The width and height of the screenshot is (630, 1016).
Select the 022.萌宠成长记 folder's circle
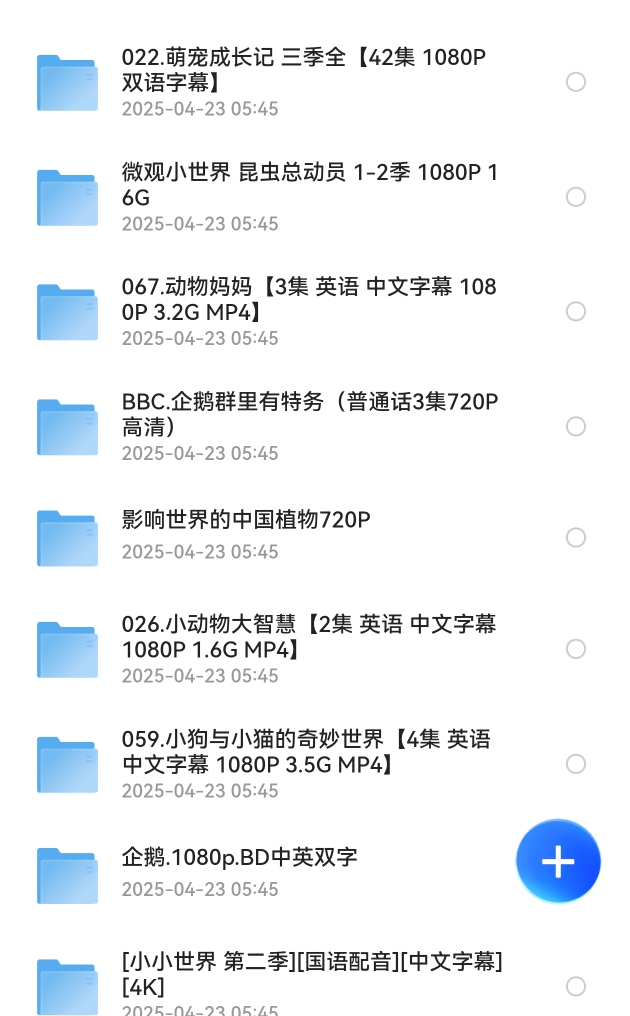coord(576,82)
